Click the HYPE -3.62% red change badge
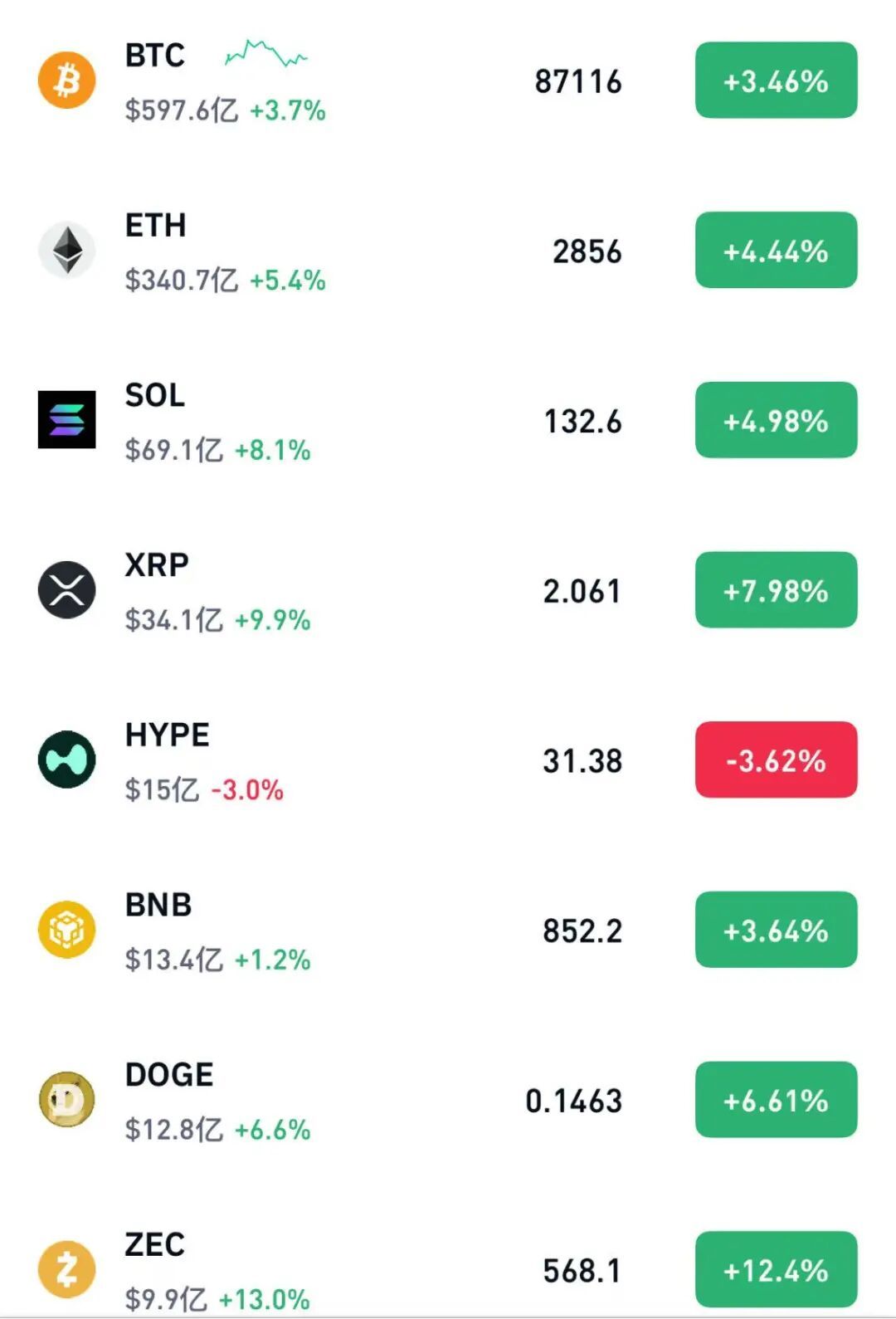This screenshot has width=896, height=1319. [775, 760]
